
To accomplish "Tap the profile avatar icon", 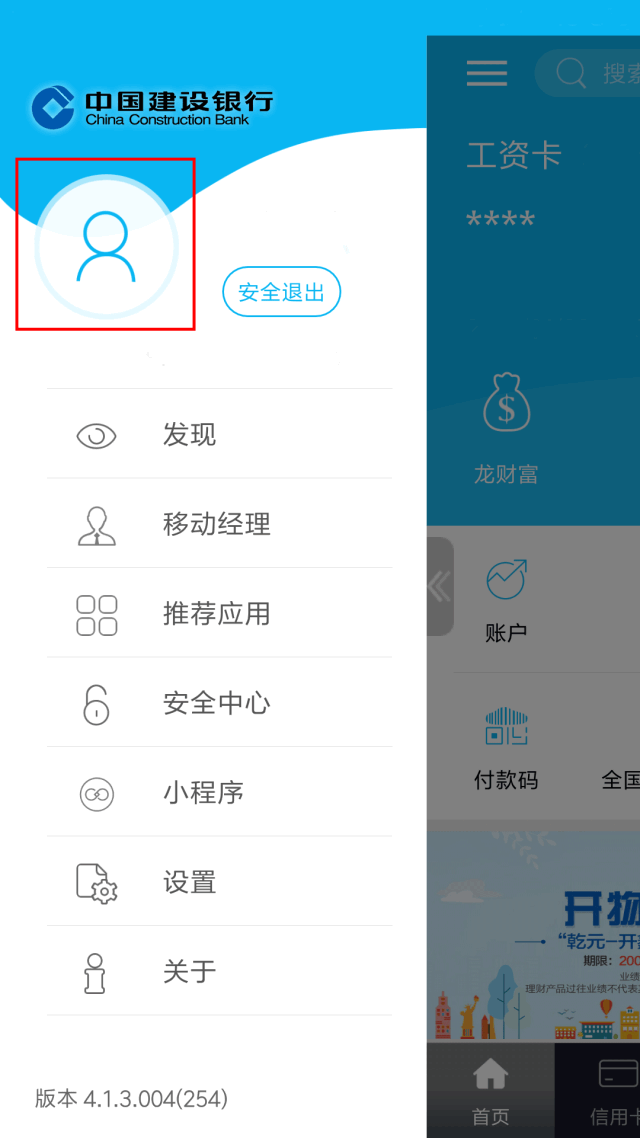I will (106, 246).
